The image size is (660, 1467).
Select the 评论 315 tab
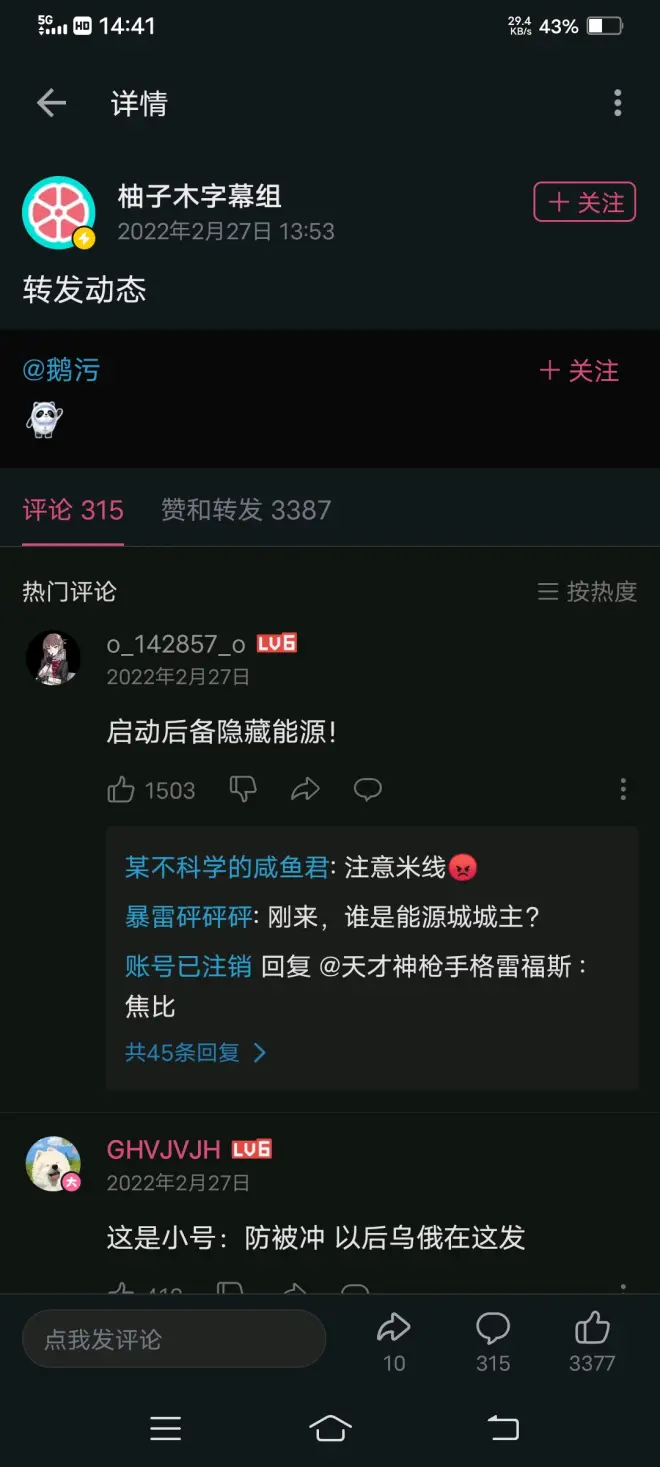pos(73,510)
